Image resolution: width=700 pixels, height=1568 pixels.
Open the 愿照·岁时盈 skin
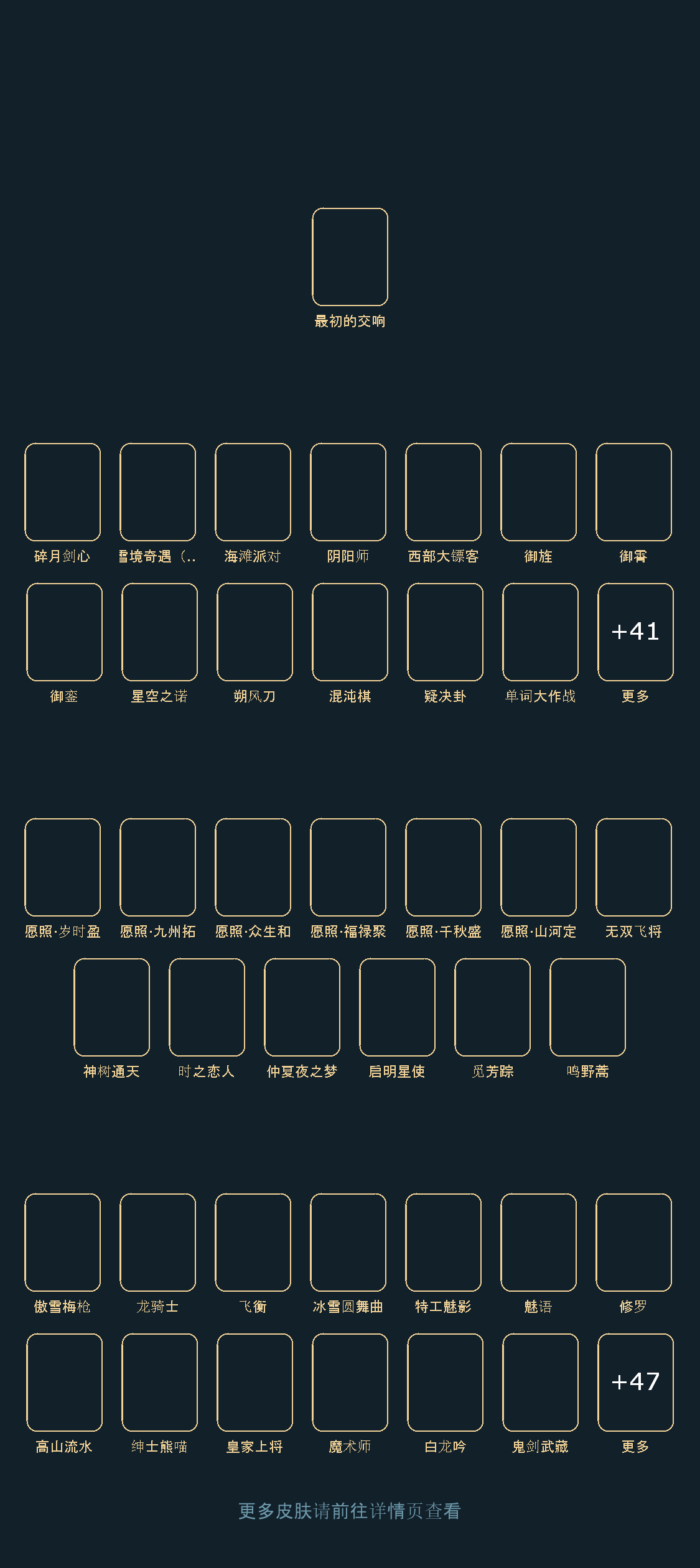coord(62,867)
